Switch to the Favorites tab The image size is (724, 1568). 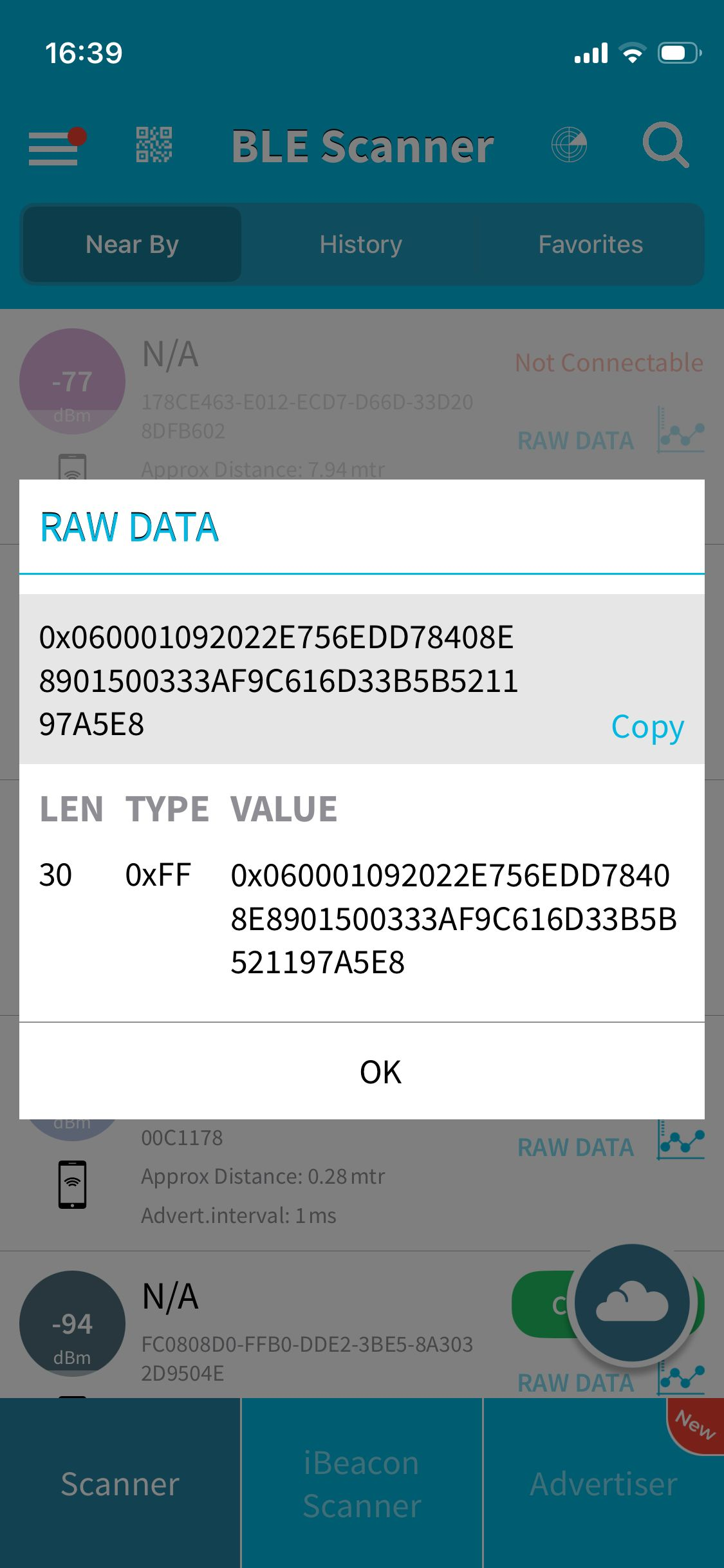[x=590, y=245]
